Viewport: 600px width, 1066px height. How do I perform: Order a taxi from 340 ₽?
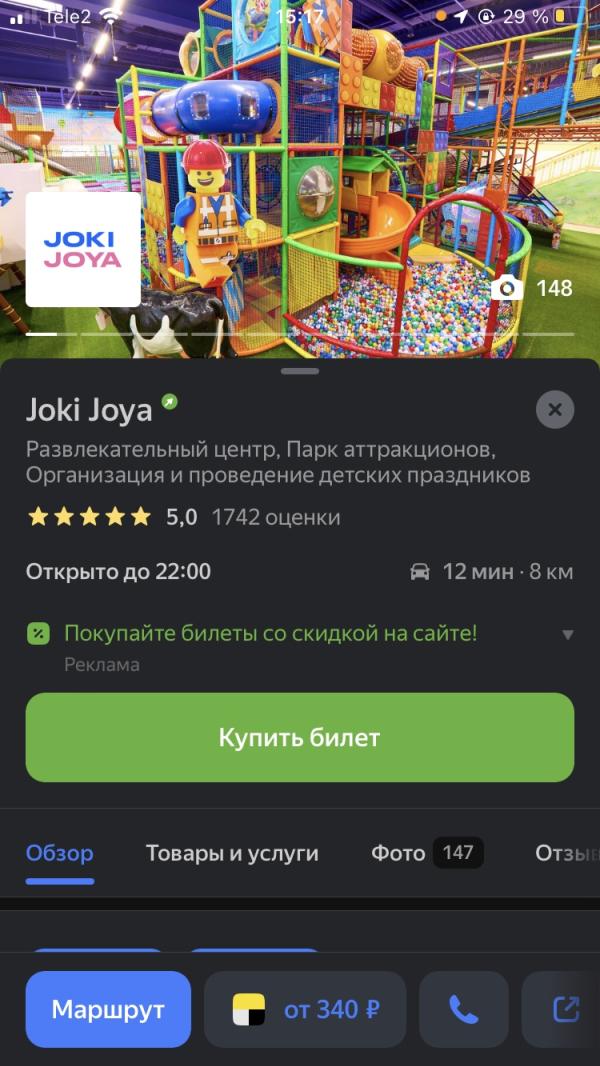[x=305, y=1009]
